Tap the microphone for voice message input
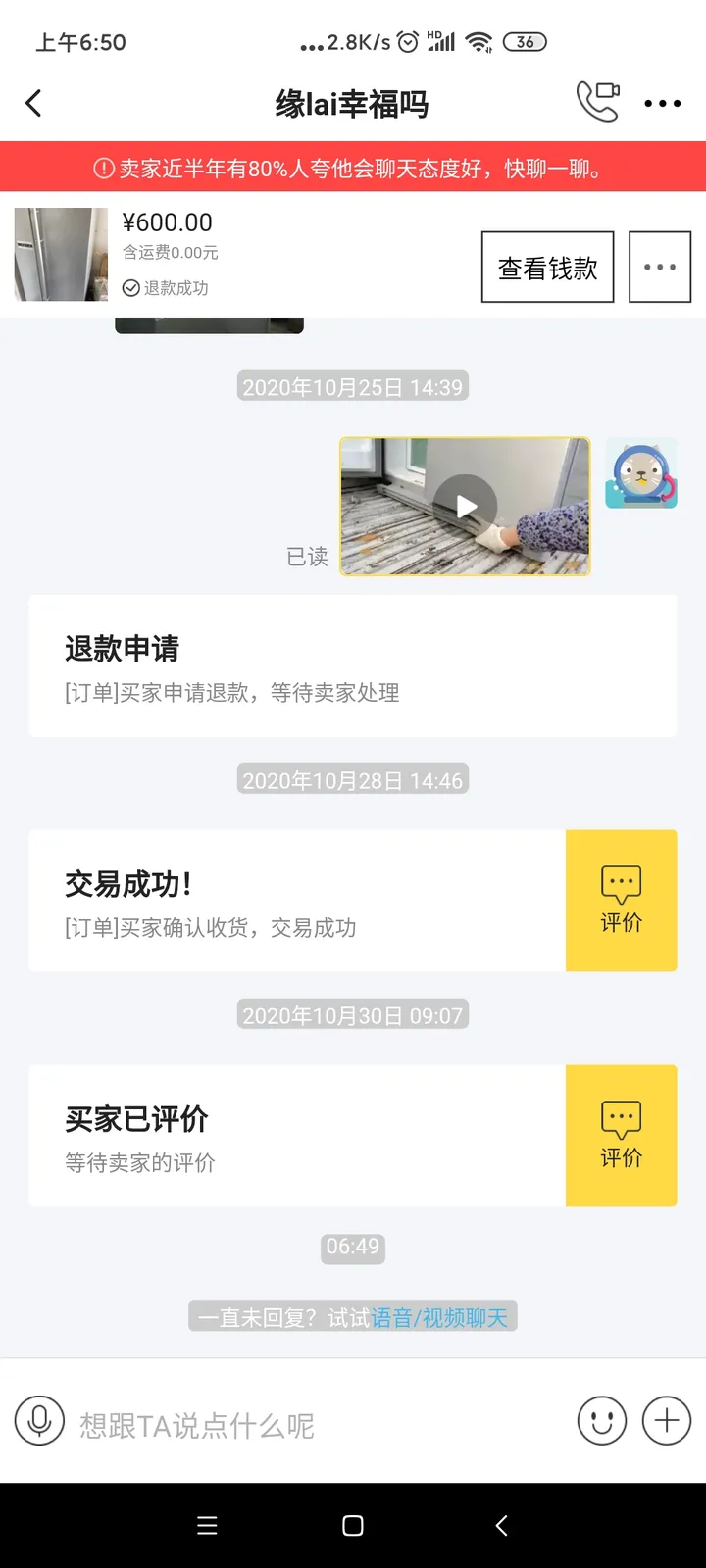This screenshot has width=706, height=1568. (39, 1420)
